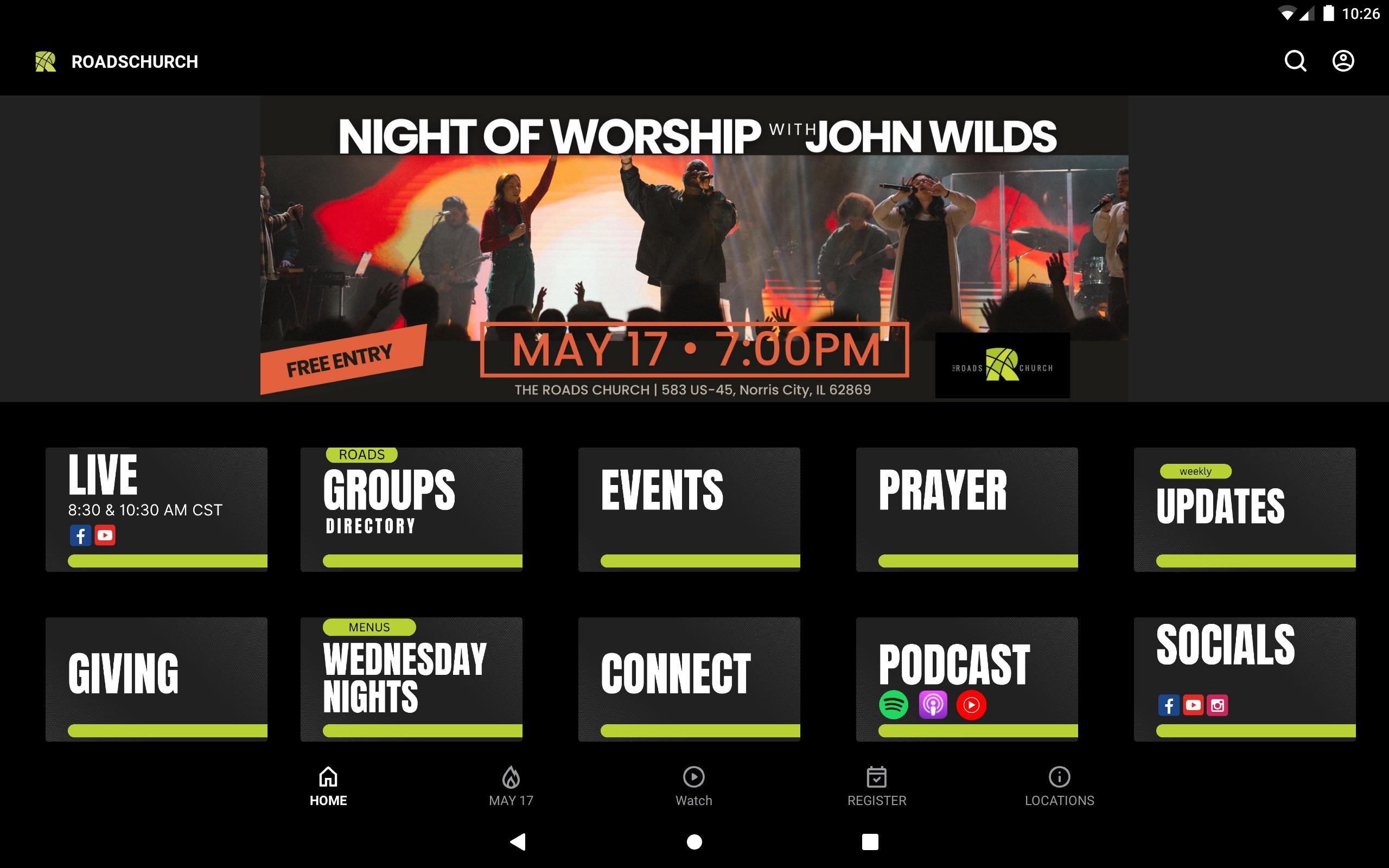The width and height of the screenshot is (1389, 868).
Task: Open recent apps with the square button
Action: [x=870, y=841]
